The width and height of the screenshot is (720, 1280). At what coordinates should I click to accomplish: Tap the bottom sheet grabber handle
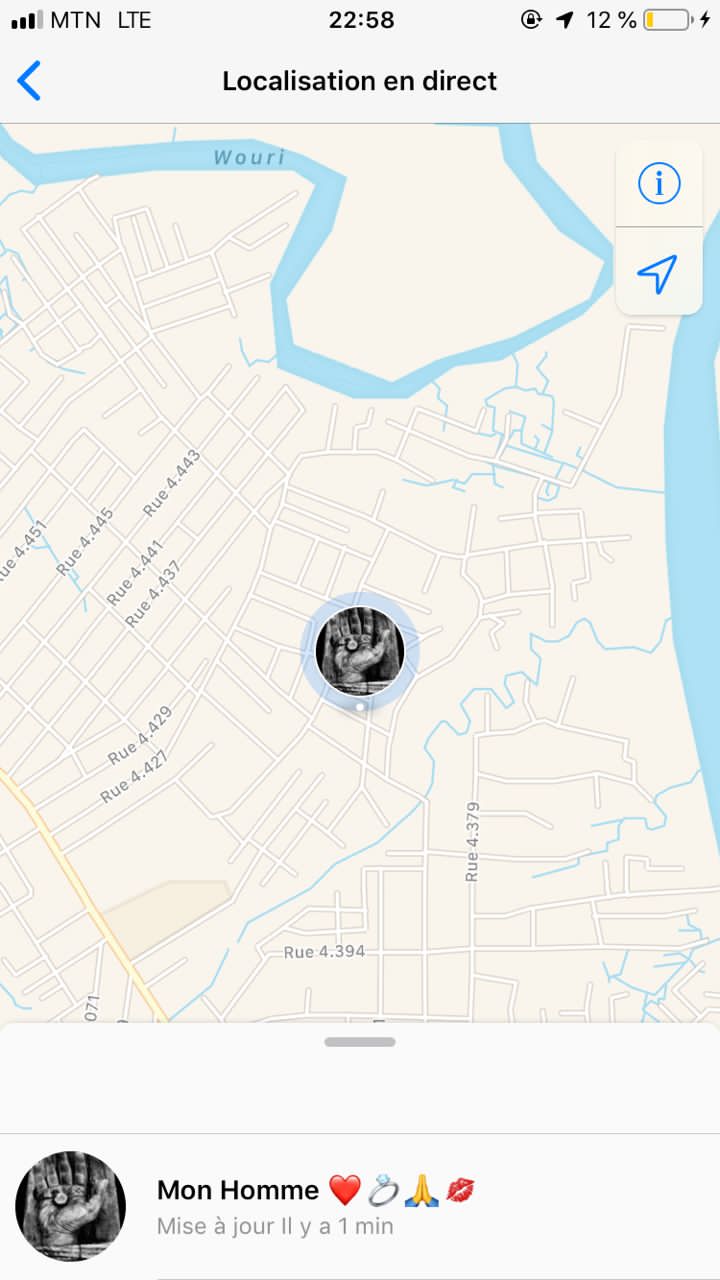coord(360,1042)
